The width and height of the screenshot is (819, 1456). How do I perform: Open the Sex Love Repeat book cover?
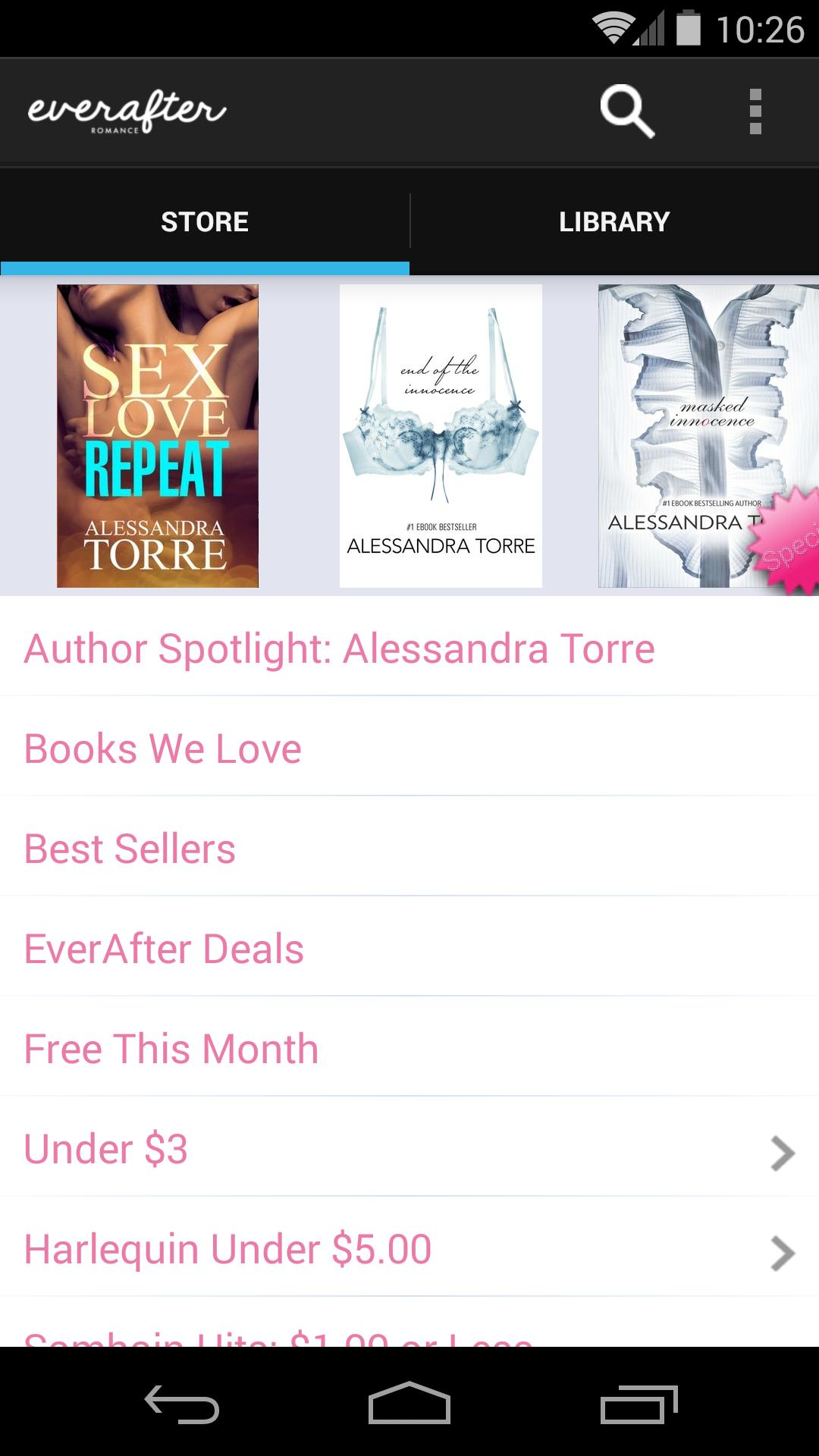(x=158, y=436)
